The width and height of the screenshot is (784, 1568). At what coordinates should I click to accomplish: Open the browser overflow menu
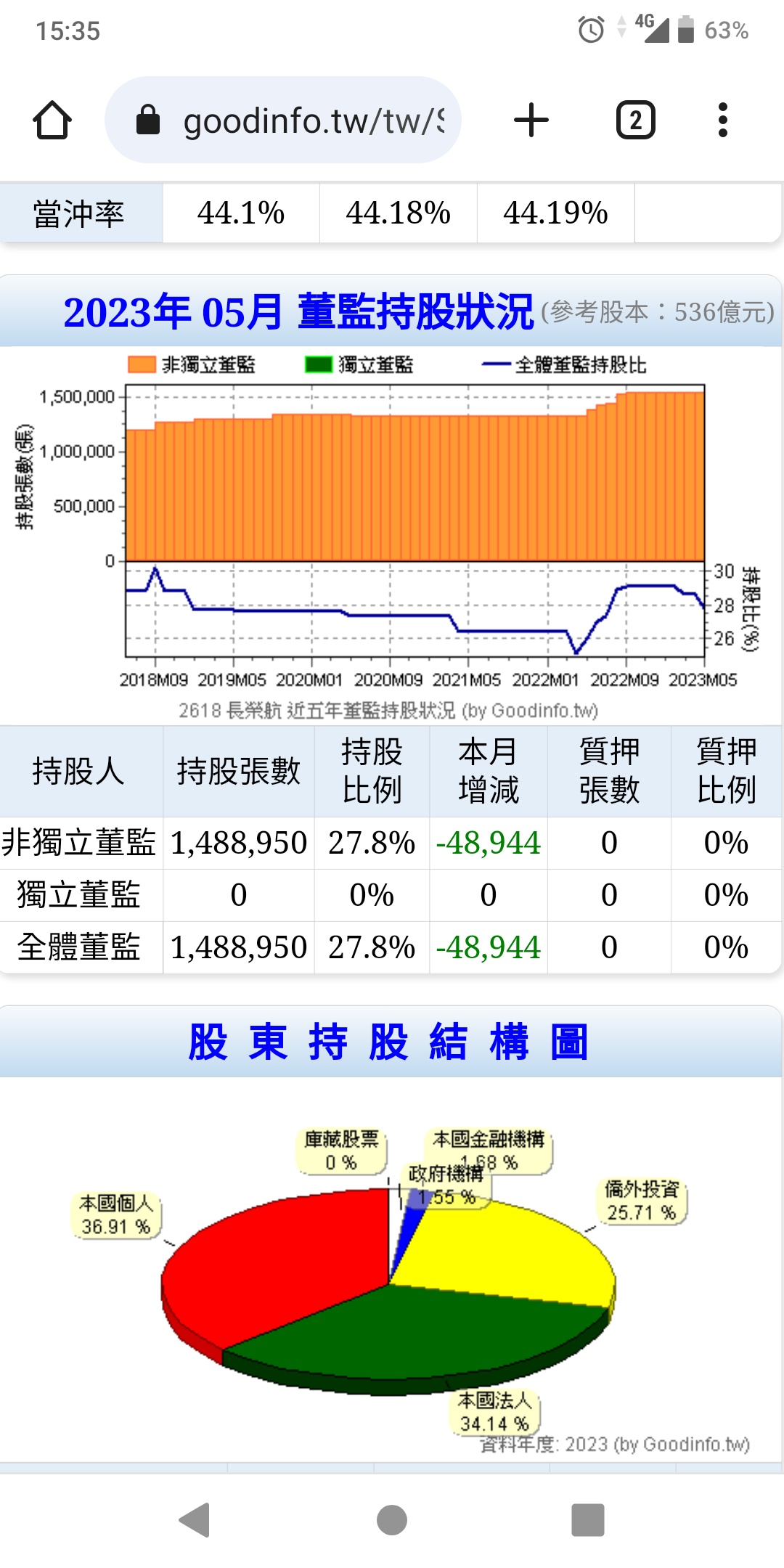coord(722,120)
